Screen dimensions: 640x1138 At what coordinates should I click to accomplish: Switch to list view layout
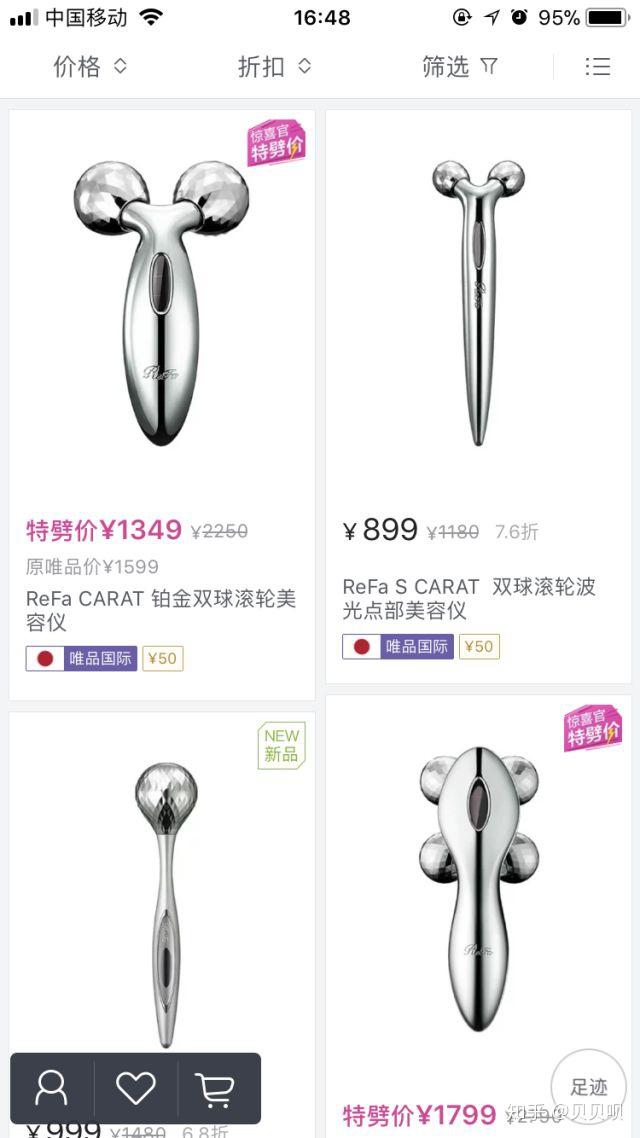point(598,67)
